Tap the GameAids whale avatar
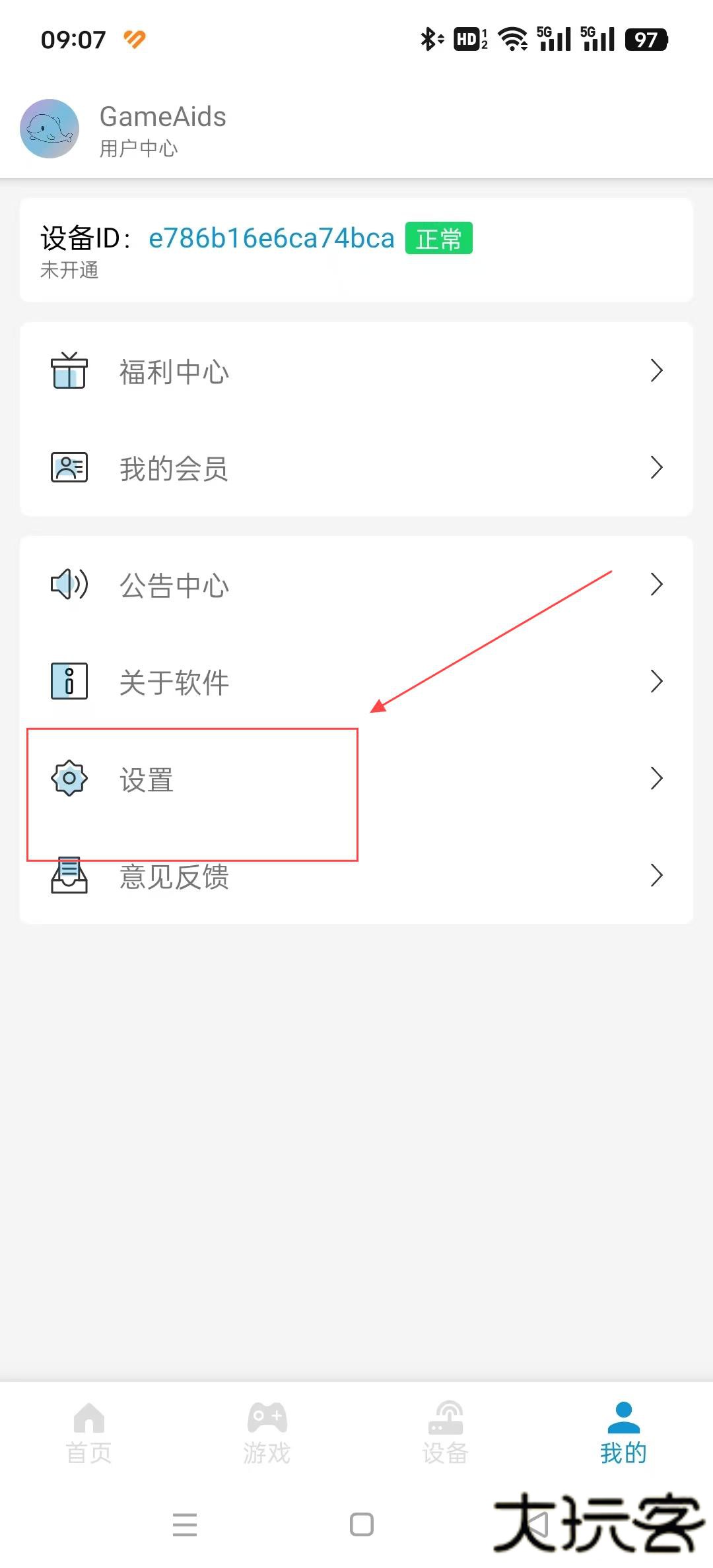Viewport: 713px width, 1568px height. click(x=50, y=129)
